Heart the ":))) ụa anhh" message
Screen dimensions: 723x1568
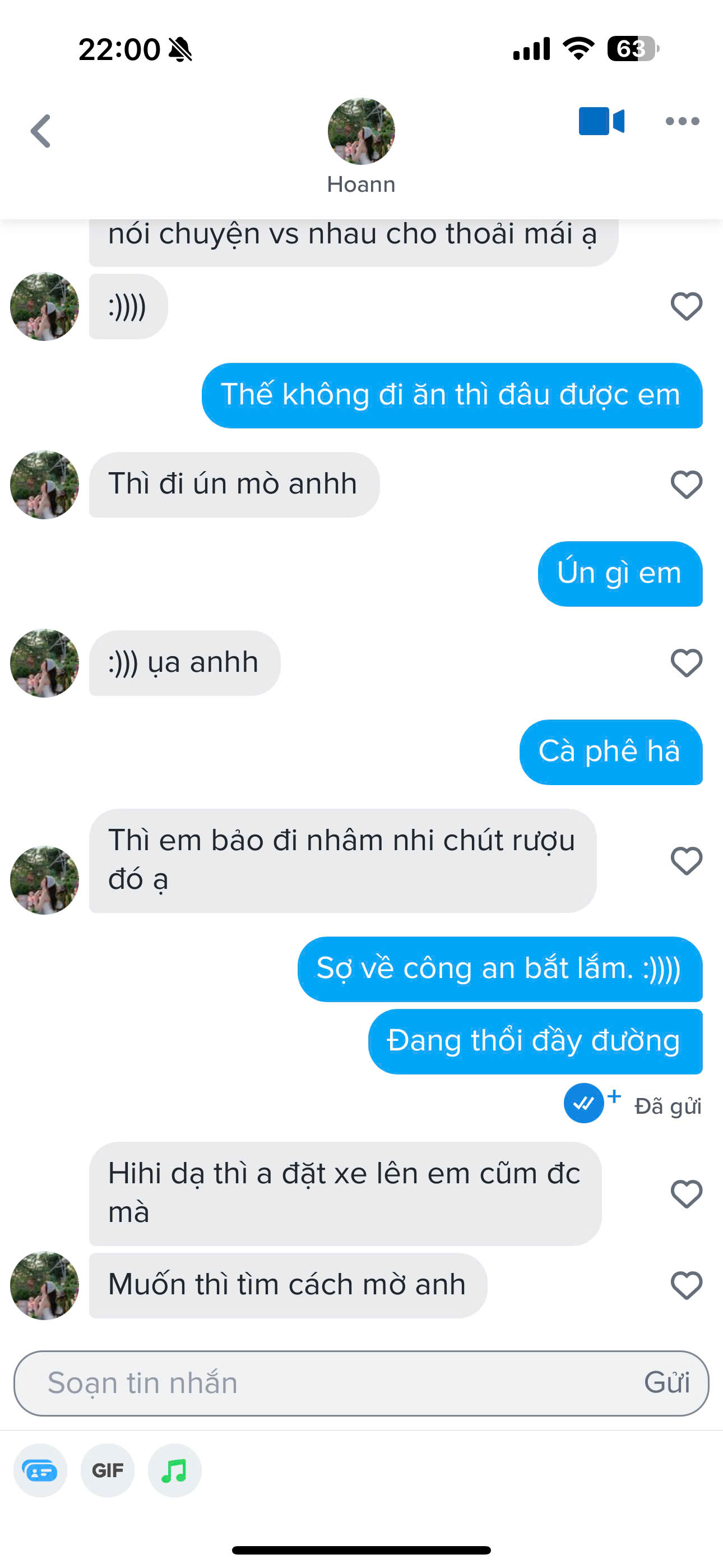tap(687, 663)
